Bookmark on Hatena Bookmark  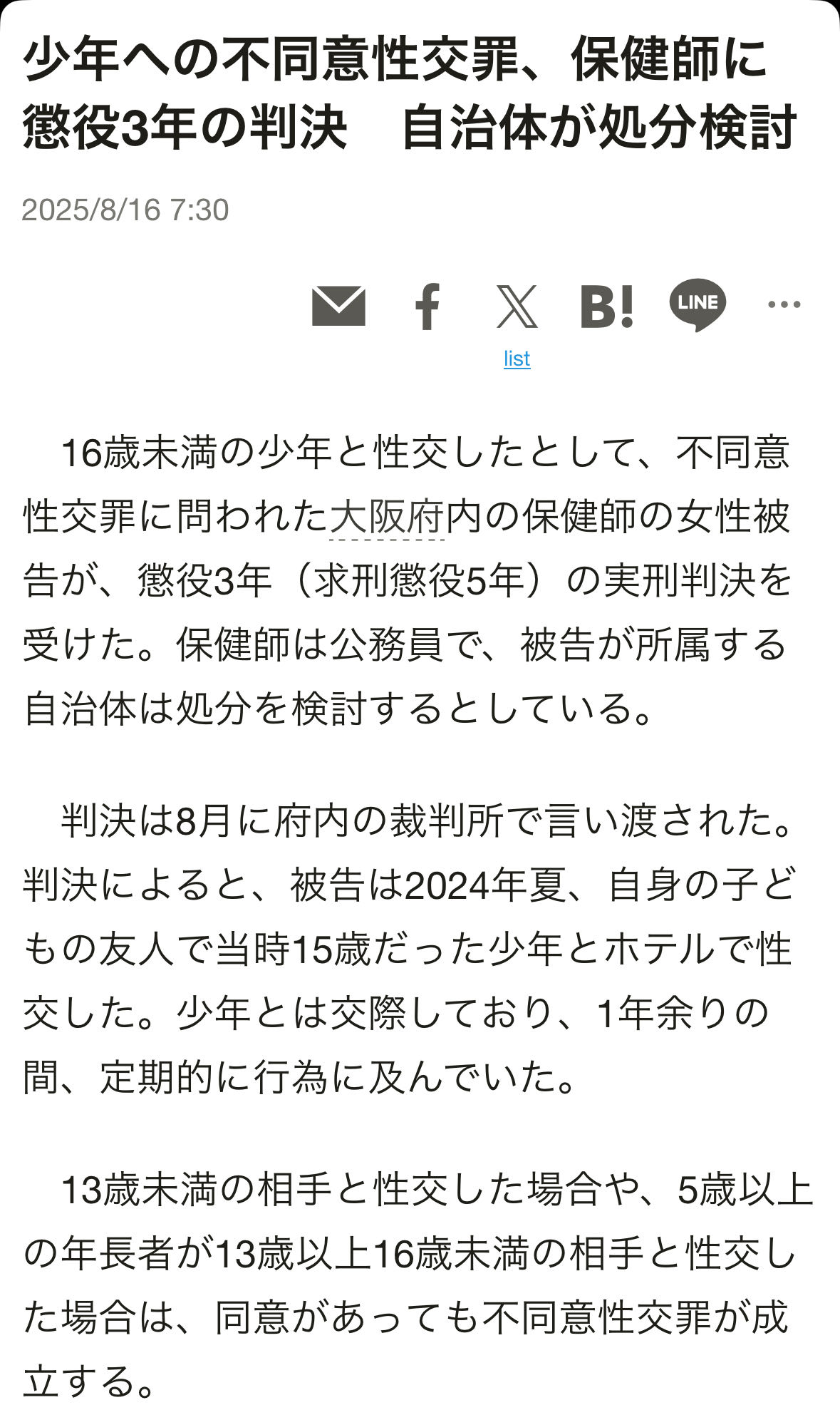point(607,307)
